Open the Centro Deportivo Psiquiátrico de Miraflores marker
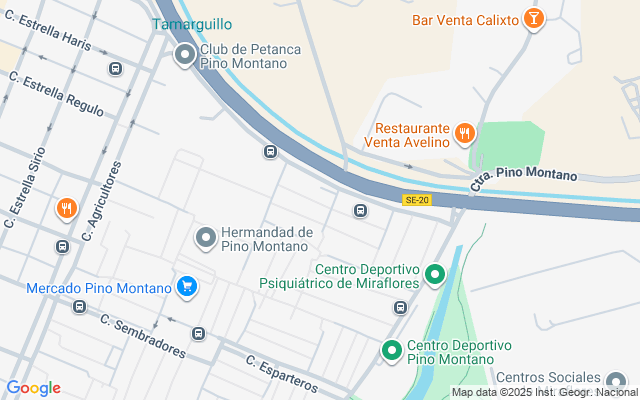Viewport: 640px width, 400px height. pyautogui.click(x=435, y=274)
